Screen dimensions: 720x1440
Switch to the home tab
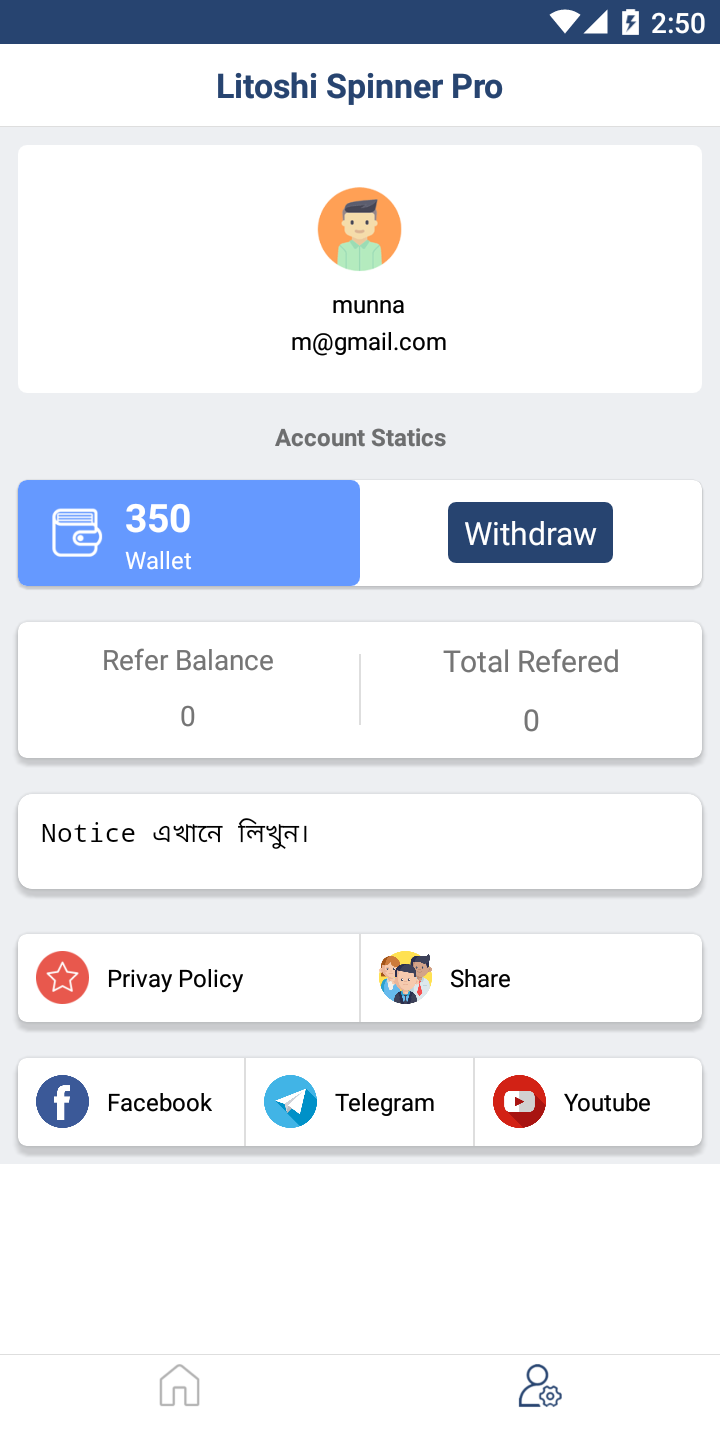point(180,1387)
